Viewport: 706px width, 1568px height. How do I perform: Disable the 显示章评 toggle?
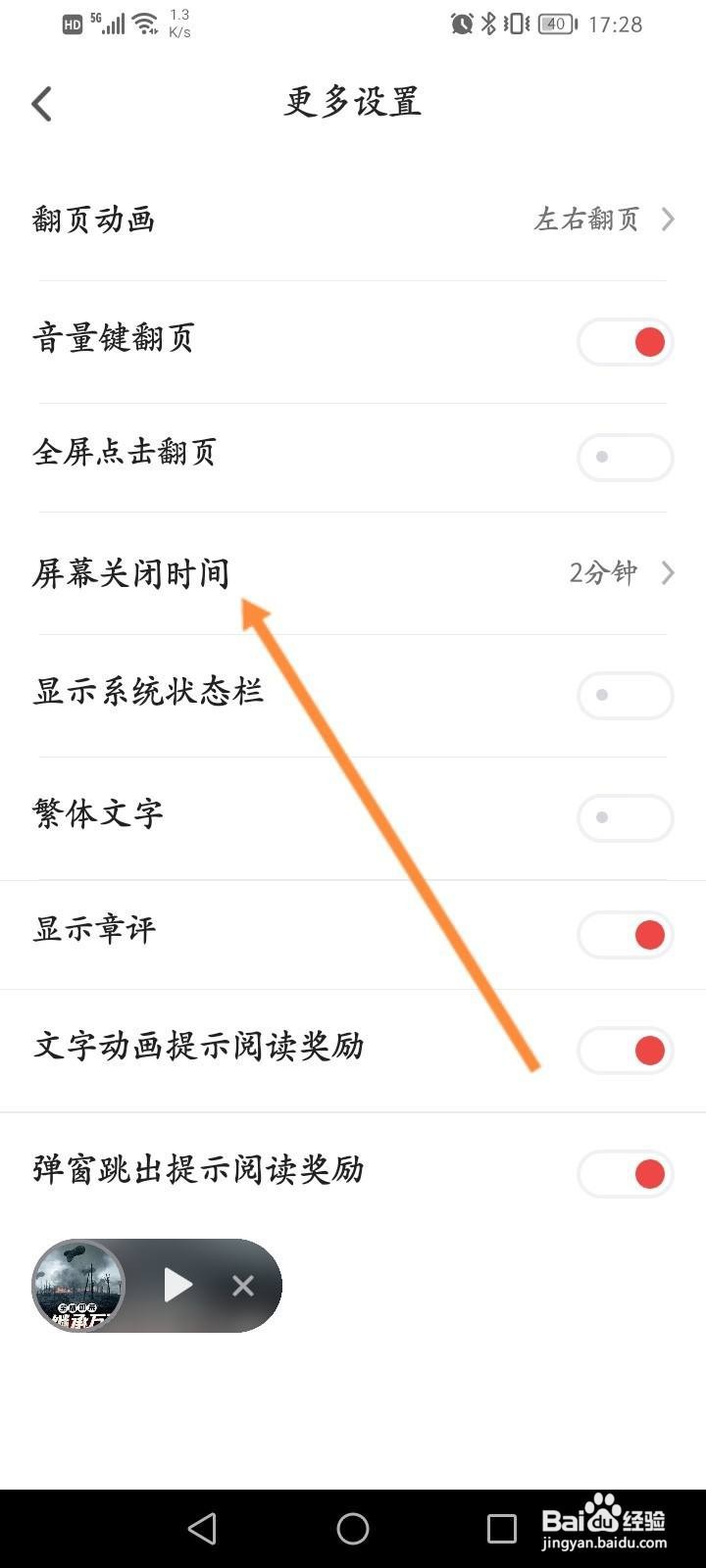click(x=625, y=935)
